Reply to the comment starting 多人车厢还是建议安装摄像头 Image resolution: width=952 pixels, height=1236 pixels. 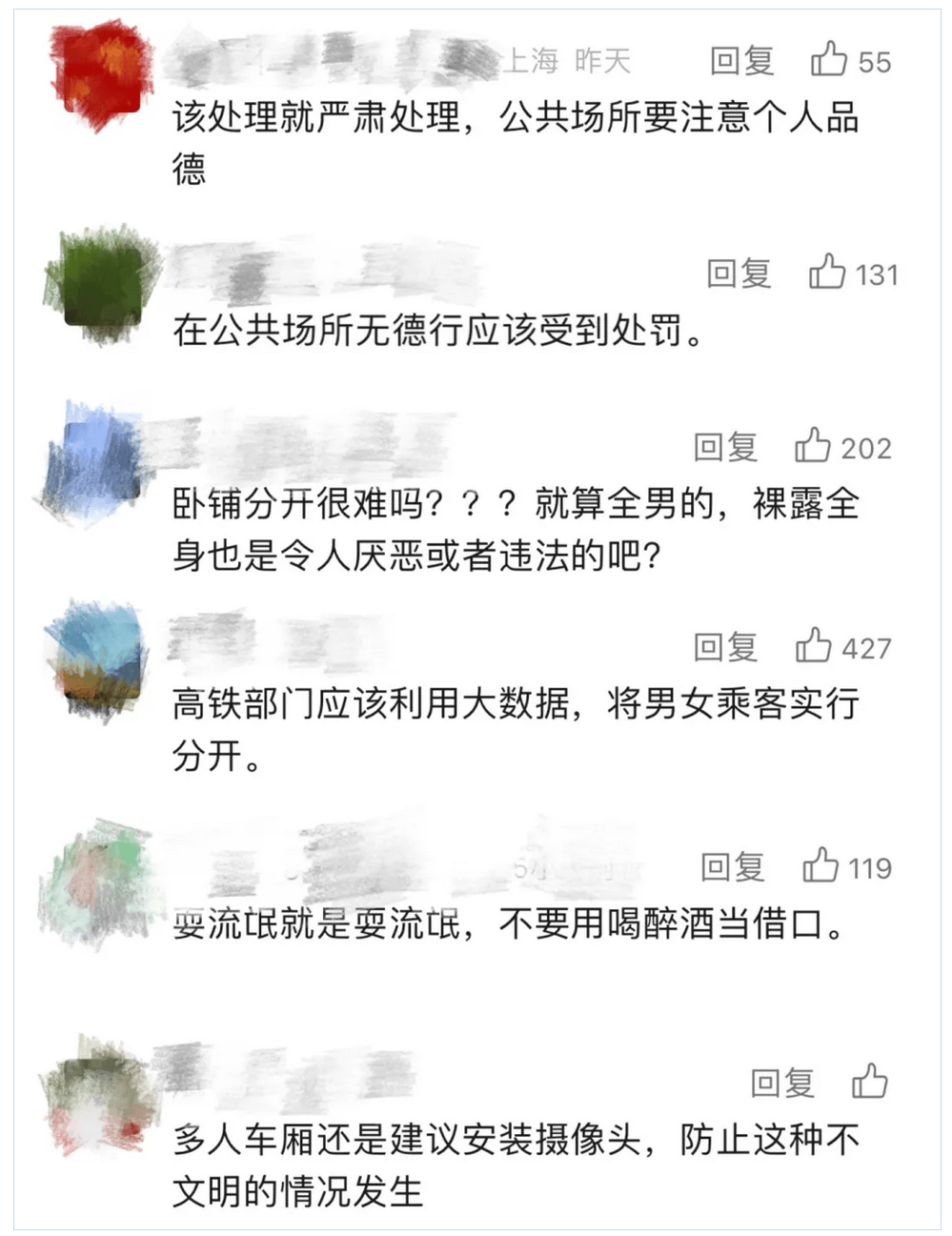782,1084
